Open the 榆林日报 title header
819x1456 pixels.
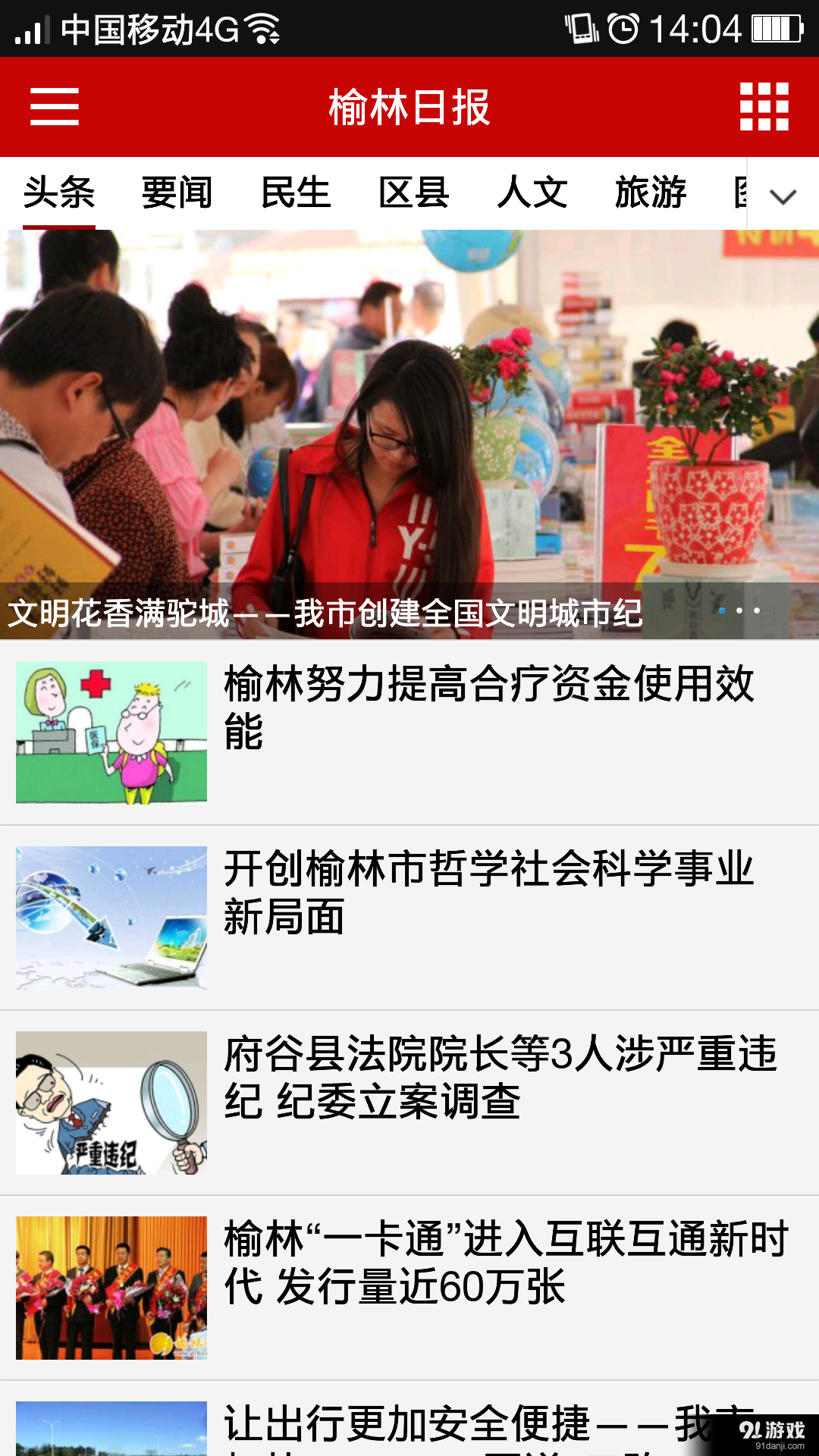tap(409, 108)
